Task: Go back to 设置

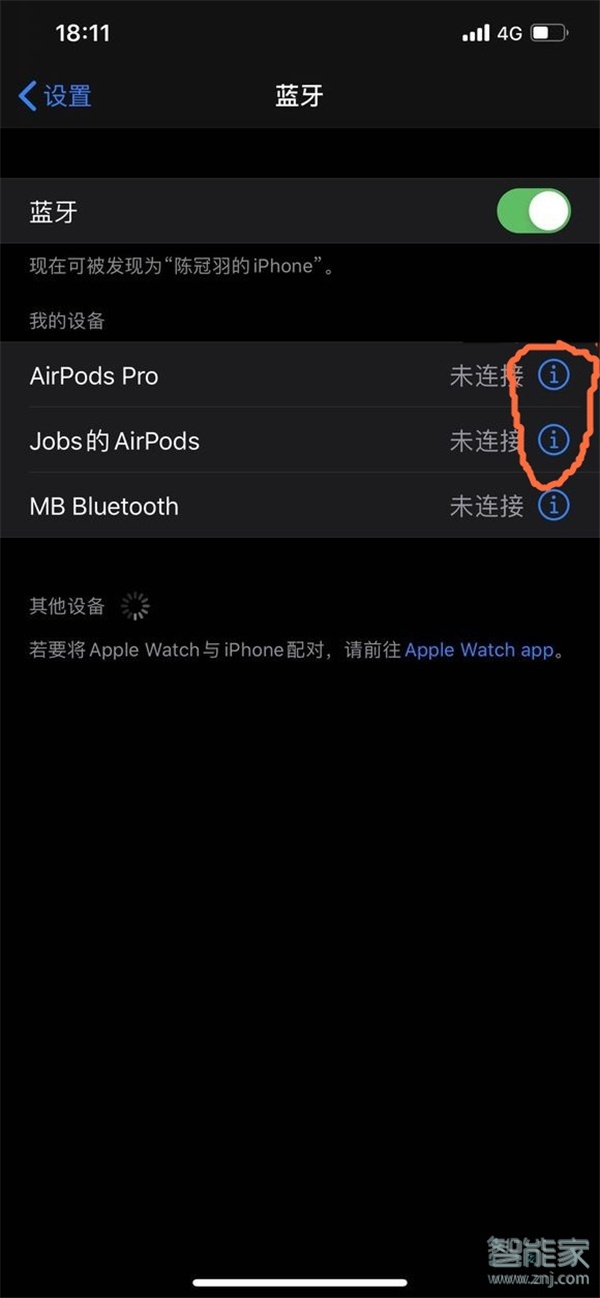Action: coord(56,96)
